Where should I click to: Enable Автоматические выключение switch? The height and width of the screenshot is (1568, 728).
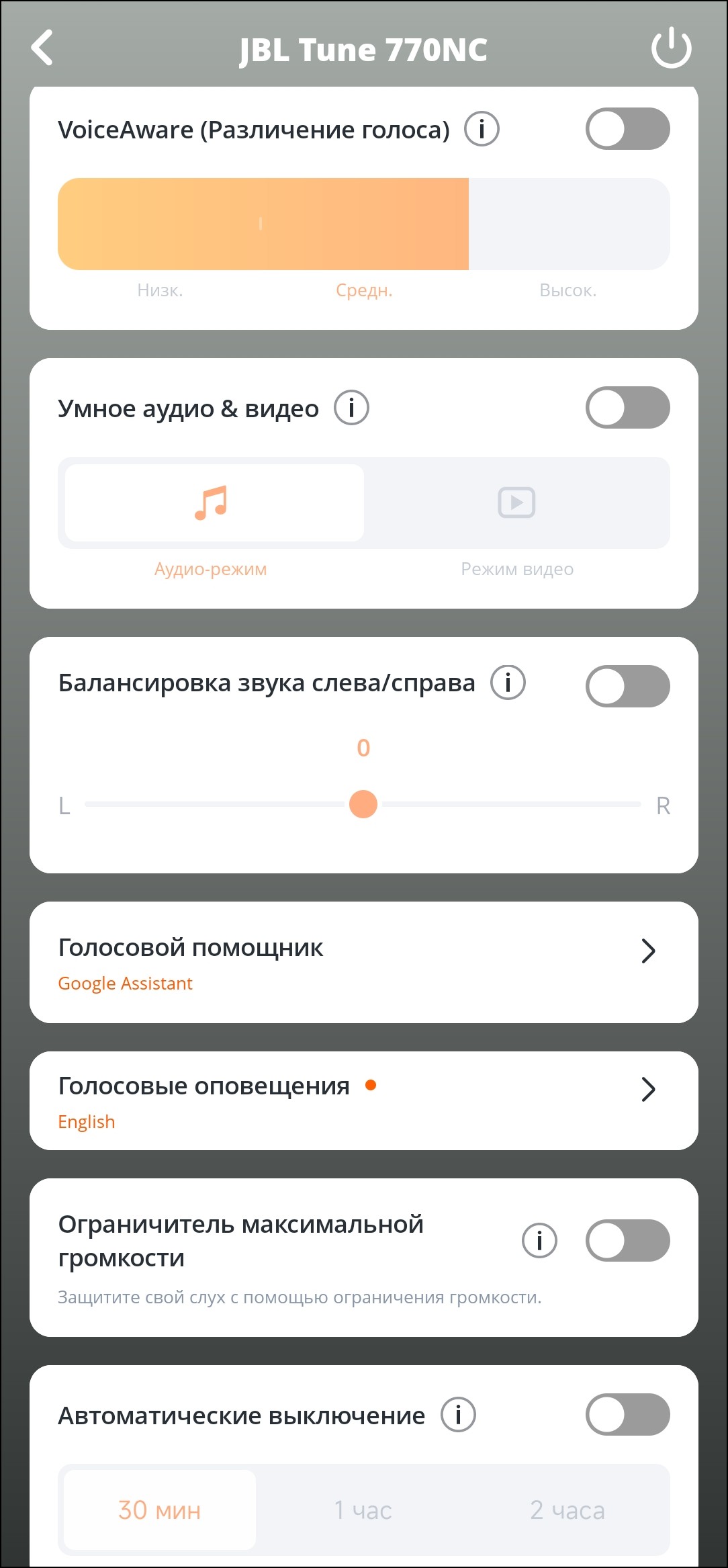point(627,1414)
